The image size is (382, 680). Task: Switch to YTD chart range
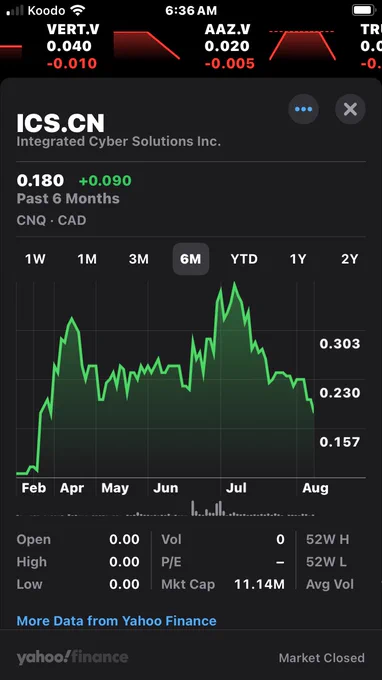[244, 259]
